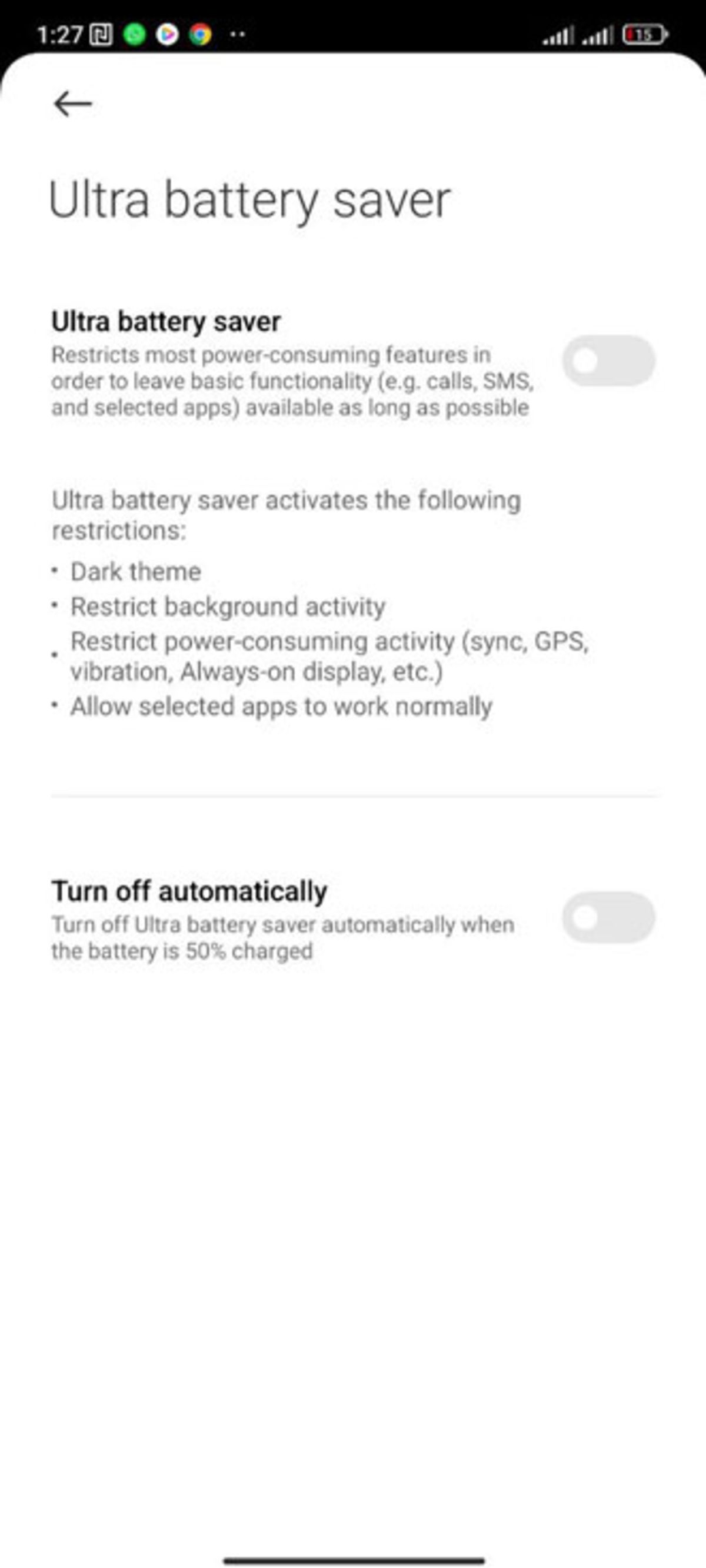Toggle the Turn off automatically switch
The width and height of the screenshot is (706, 1568).
coord(608,917)
